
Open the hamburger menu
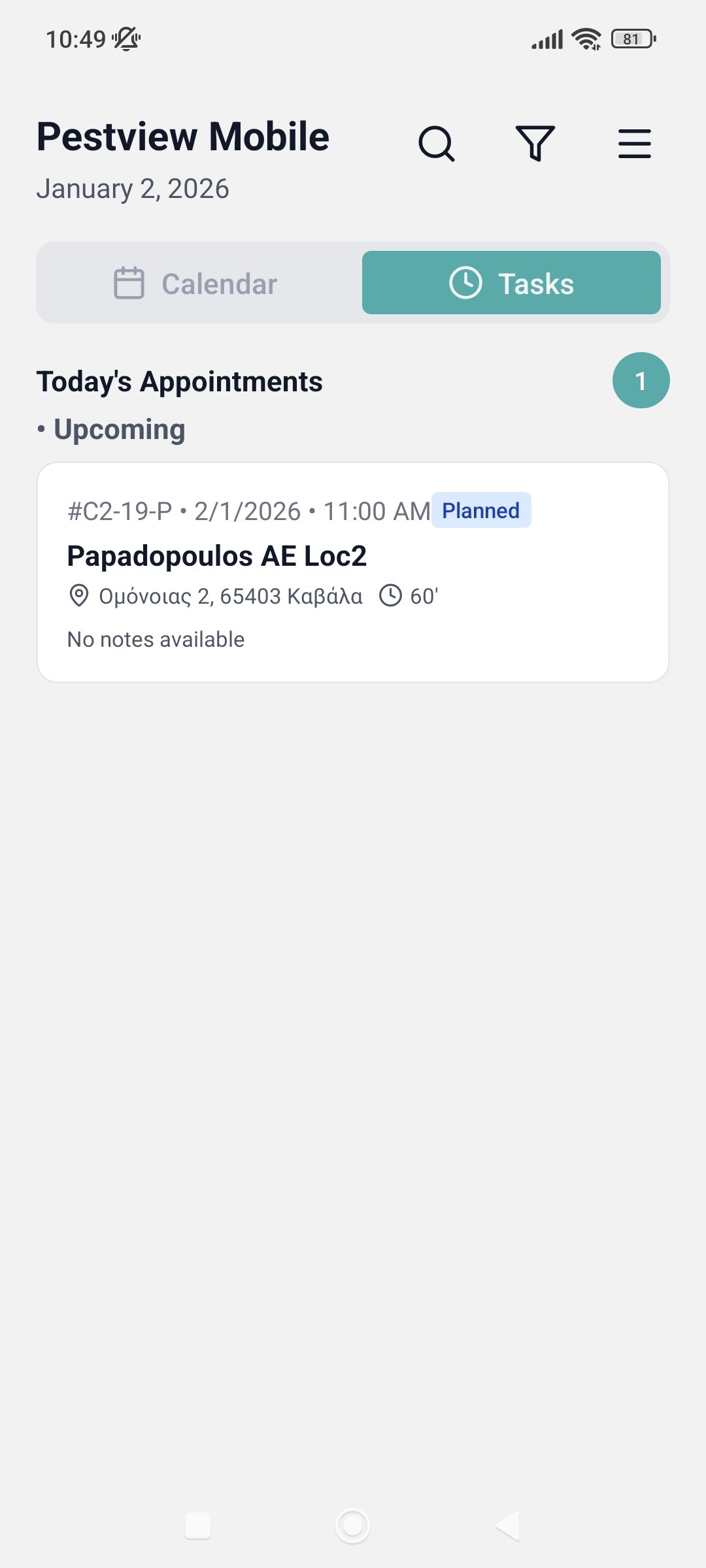634,144
